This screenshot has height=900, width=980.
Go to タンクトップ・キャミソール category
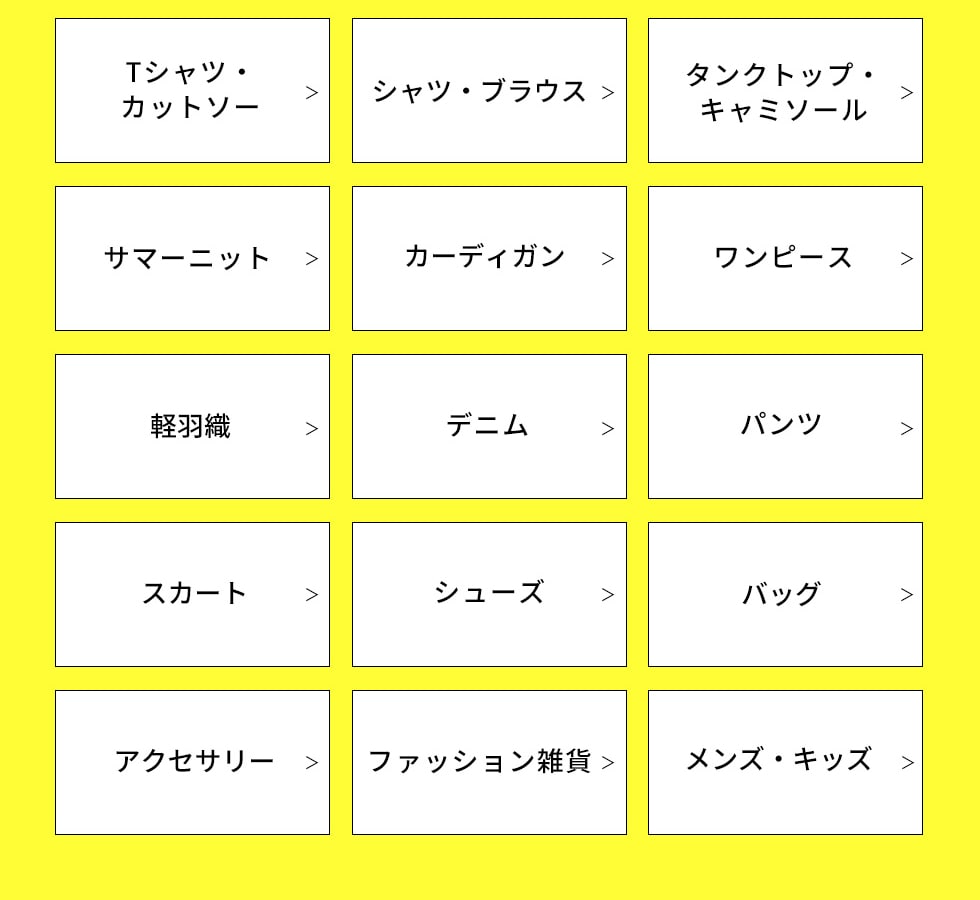pyautogui.click(x=785, y=91)
